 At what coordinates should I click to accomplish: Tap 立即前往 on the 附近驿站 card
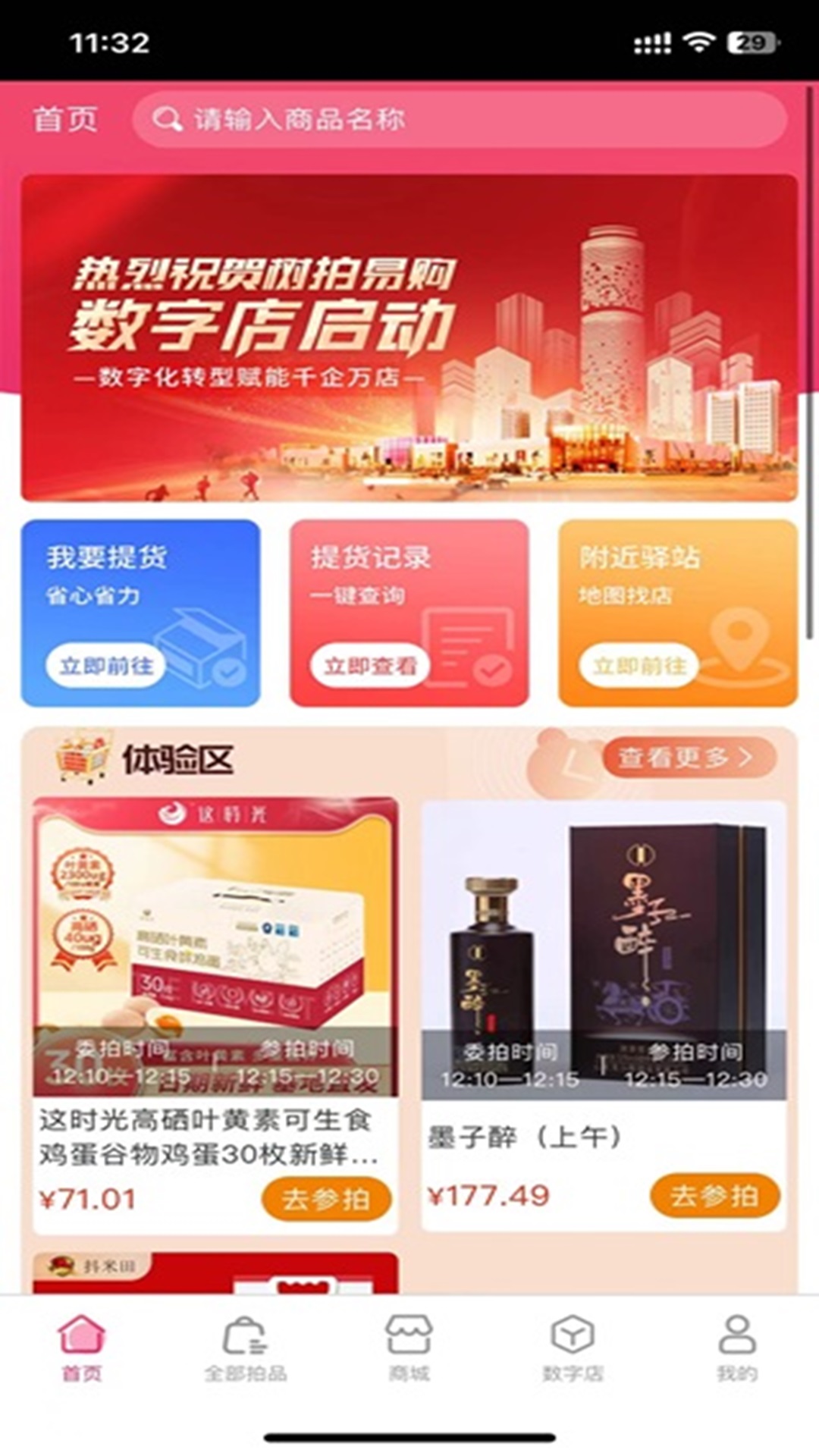(x=639, y=666)
